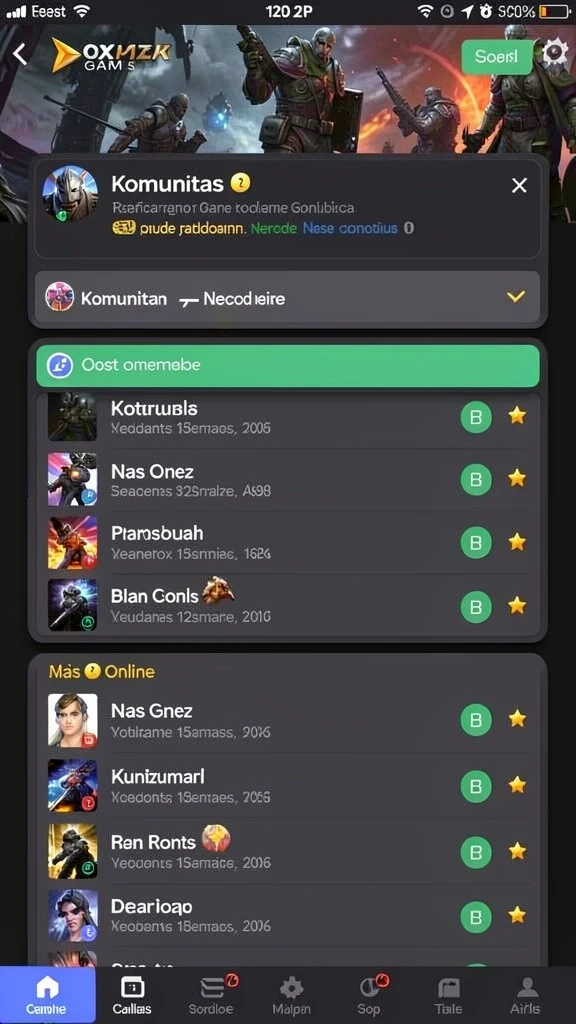
Task: Go back with the top-left arrow
Action: [x=21, y=55]
